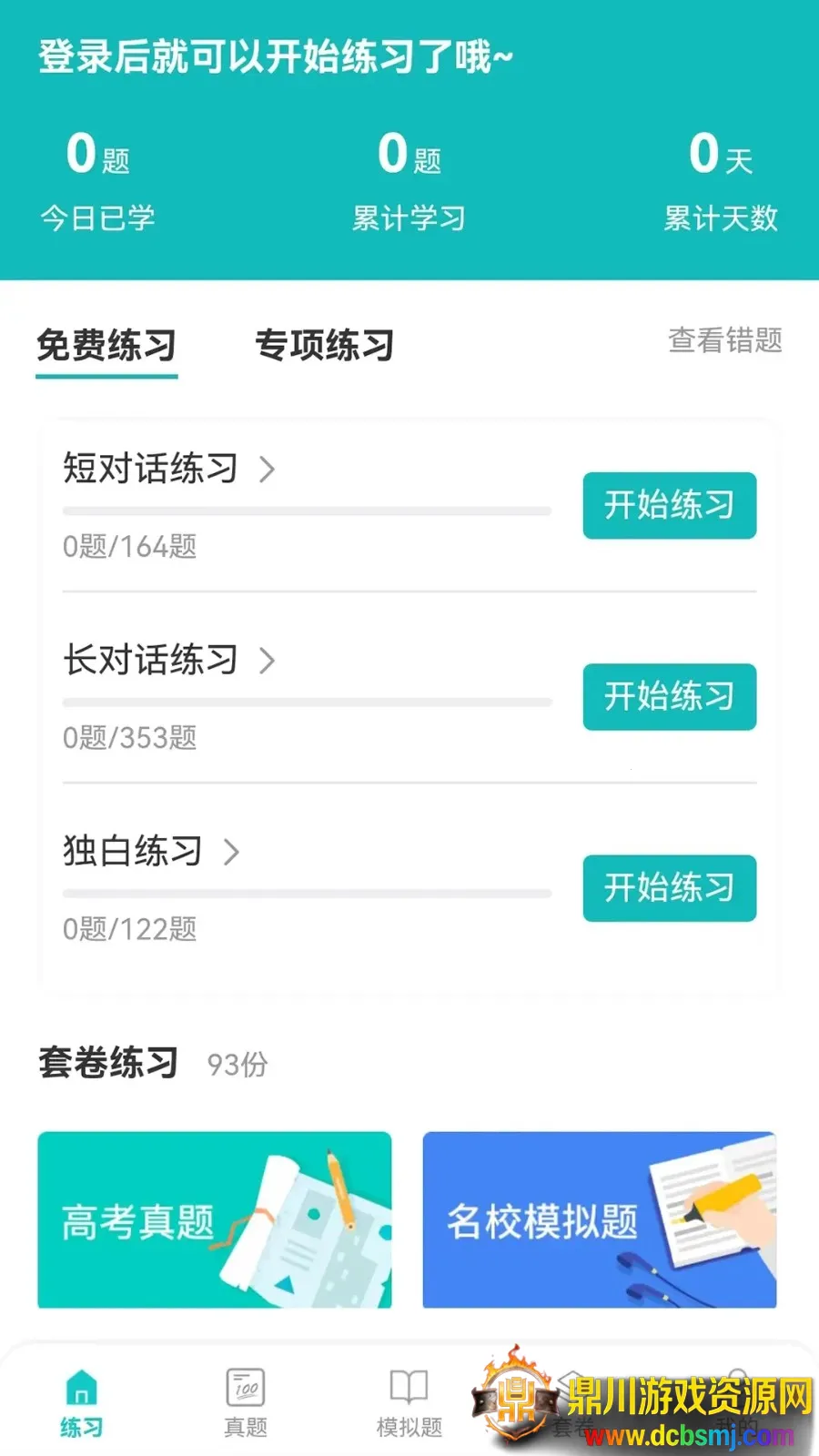Open the 高考真题 card
819x1456 pixels.
click(x=215, y=1219)
